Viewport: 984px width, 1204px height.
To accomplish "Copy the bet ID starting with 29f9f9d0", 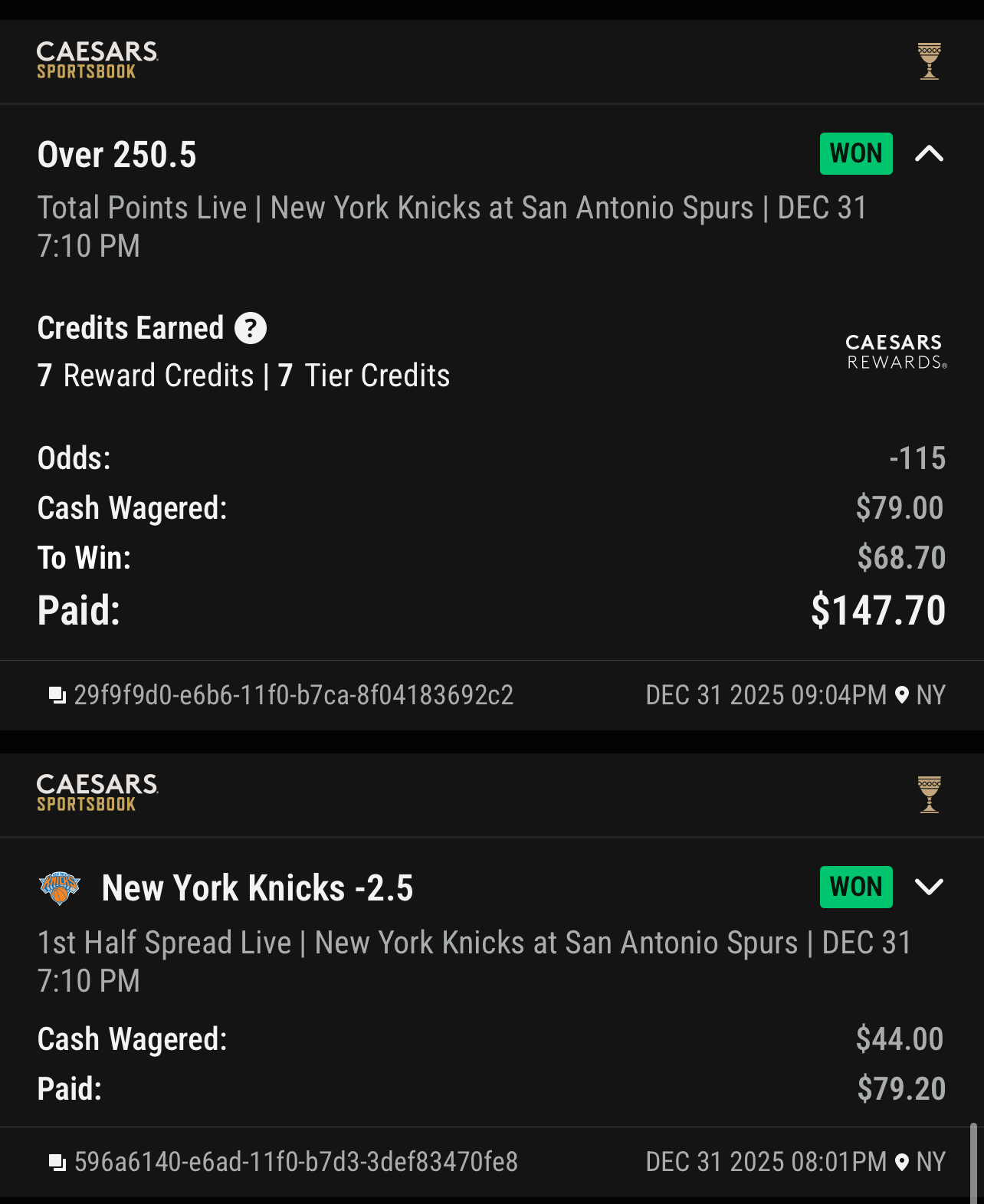I will [57, 695].
